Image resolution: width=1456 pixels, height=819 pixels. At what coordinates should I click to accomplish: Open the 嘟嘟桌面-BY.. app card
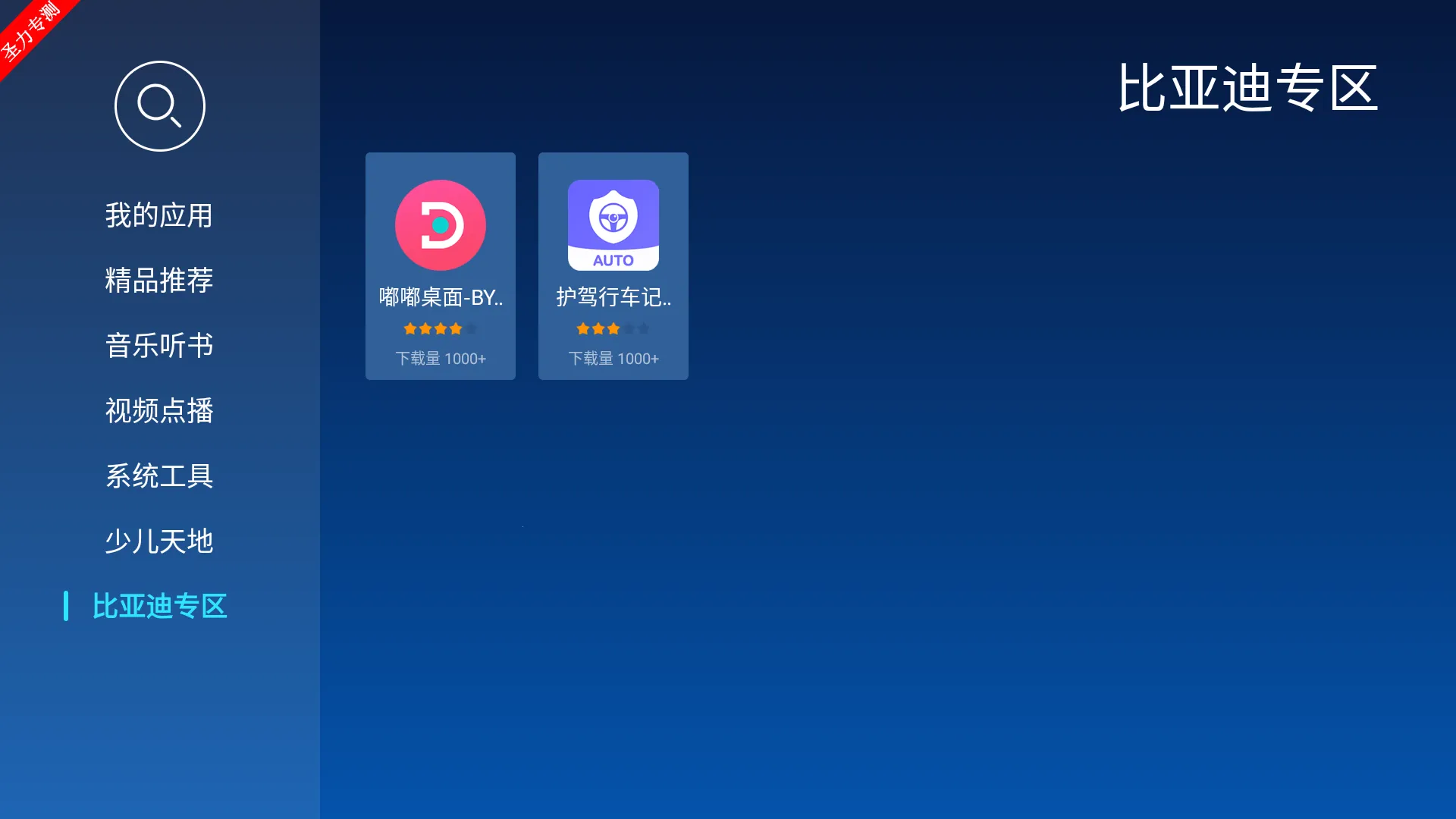click(440, 265)
